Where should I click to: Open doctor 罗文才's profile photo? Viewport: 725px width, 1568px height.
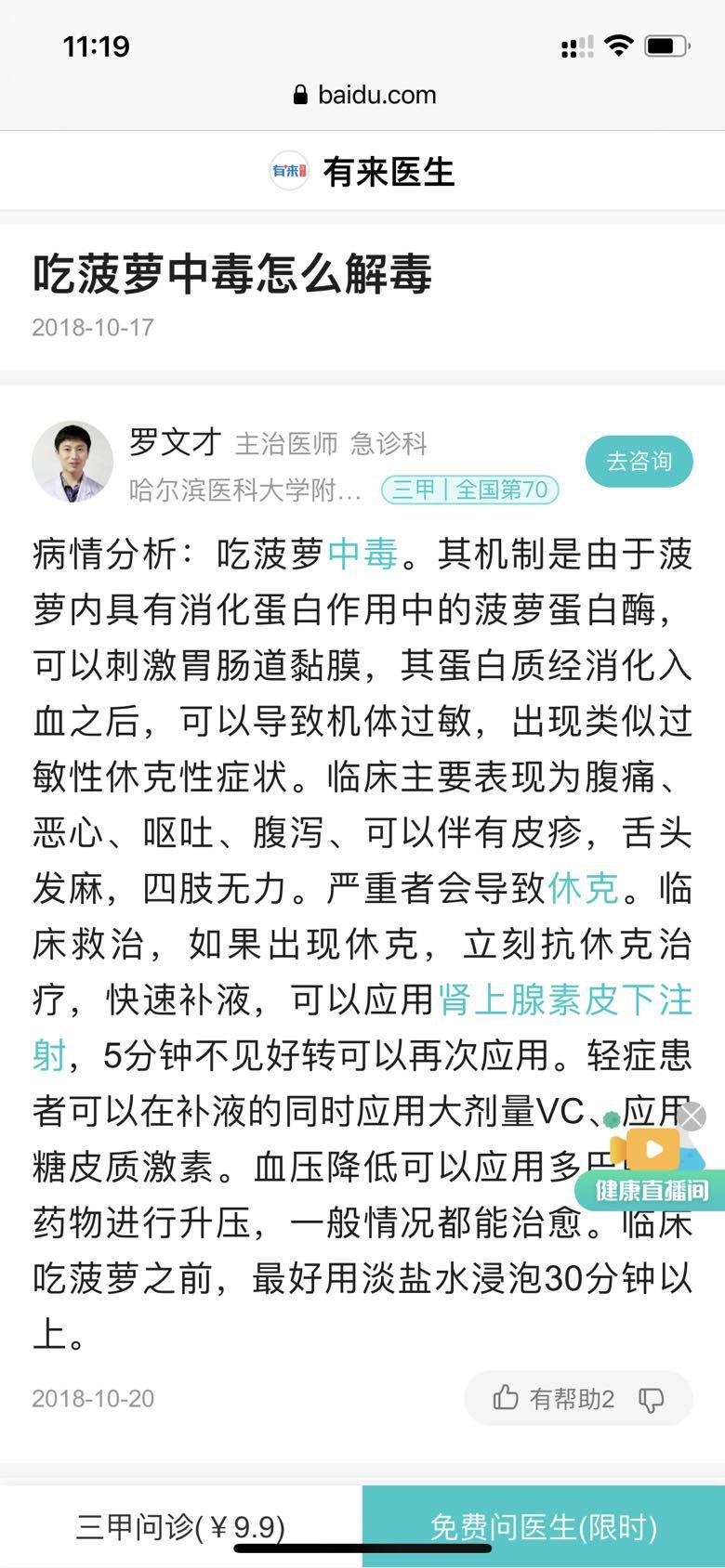(x=72, y=462)
